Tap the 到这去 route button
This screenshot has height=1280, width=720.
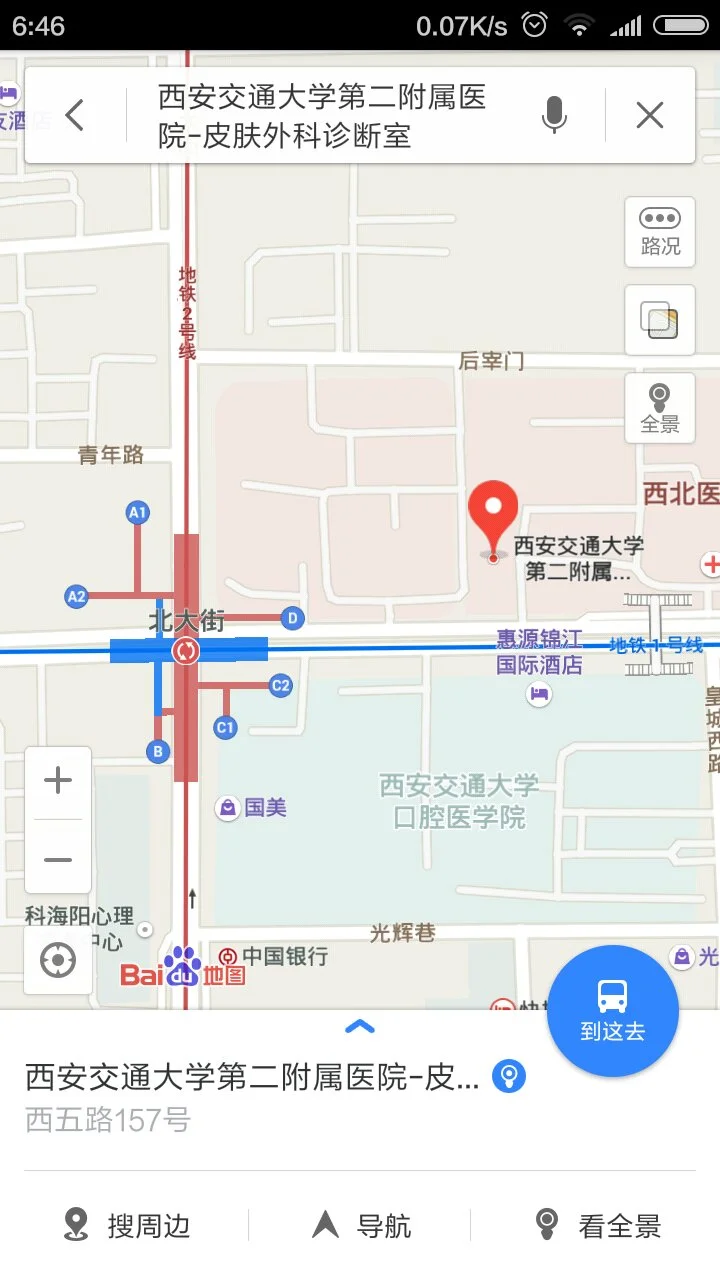[613, 1010]
